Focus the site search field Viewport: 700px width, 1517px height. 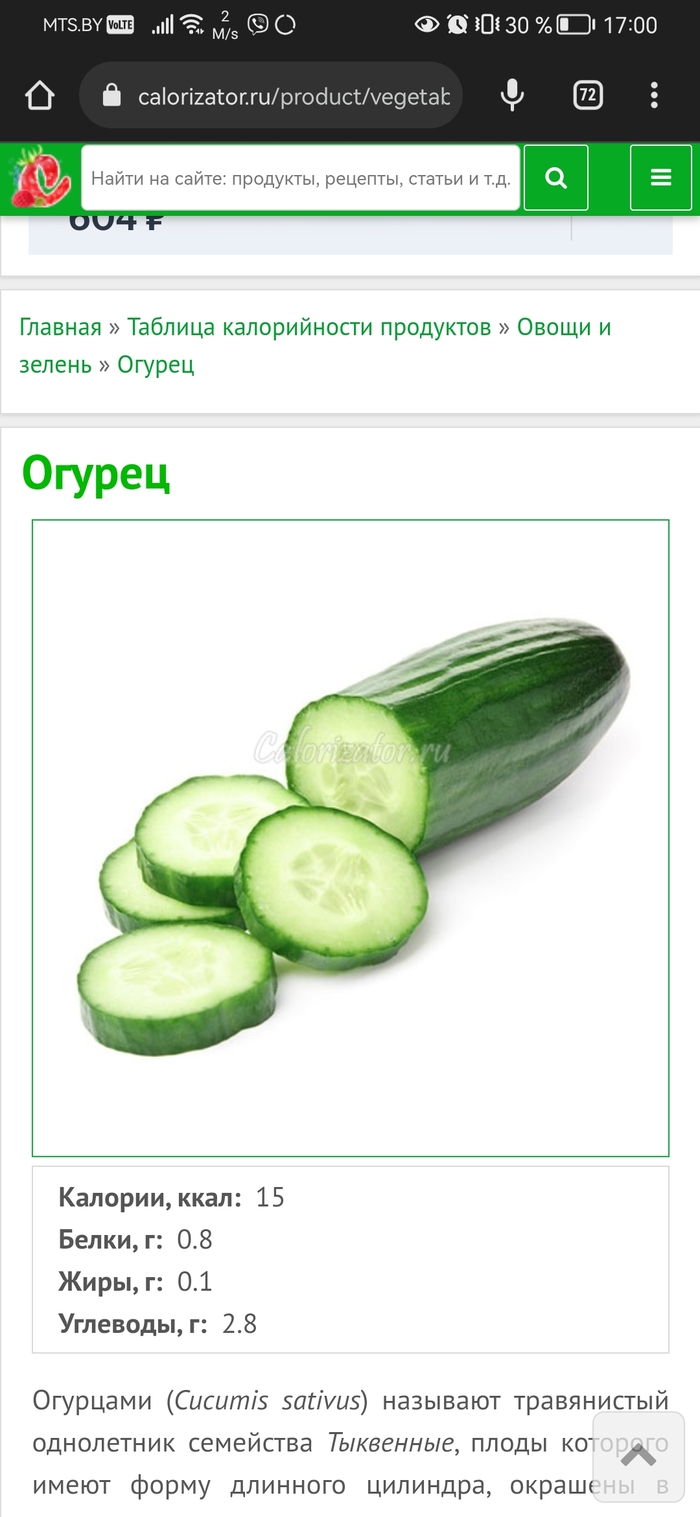(300, 179)
